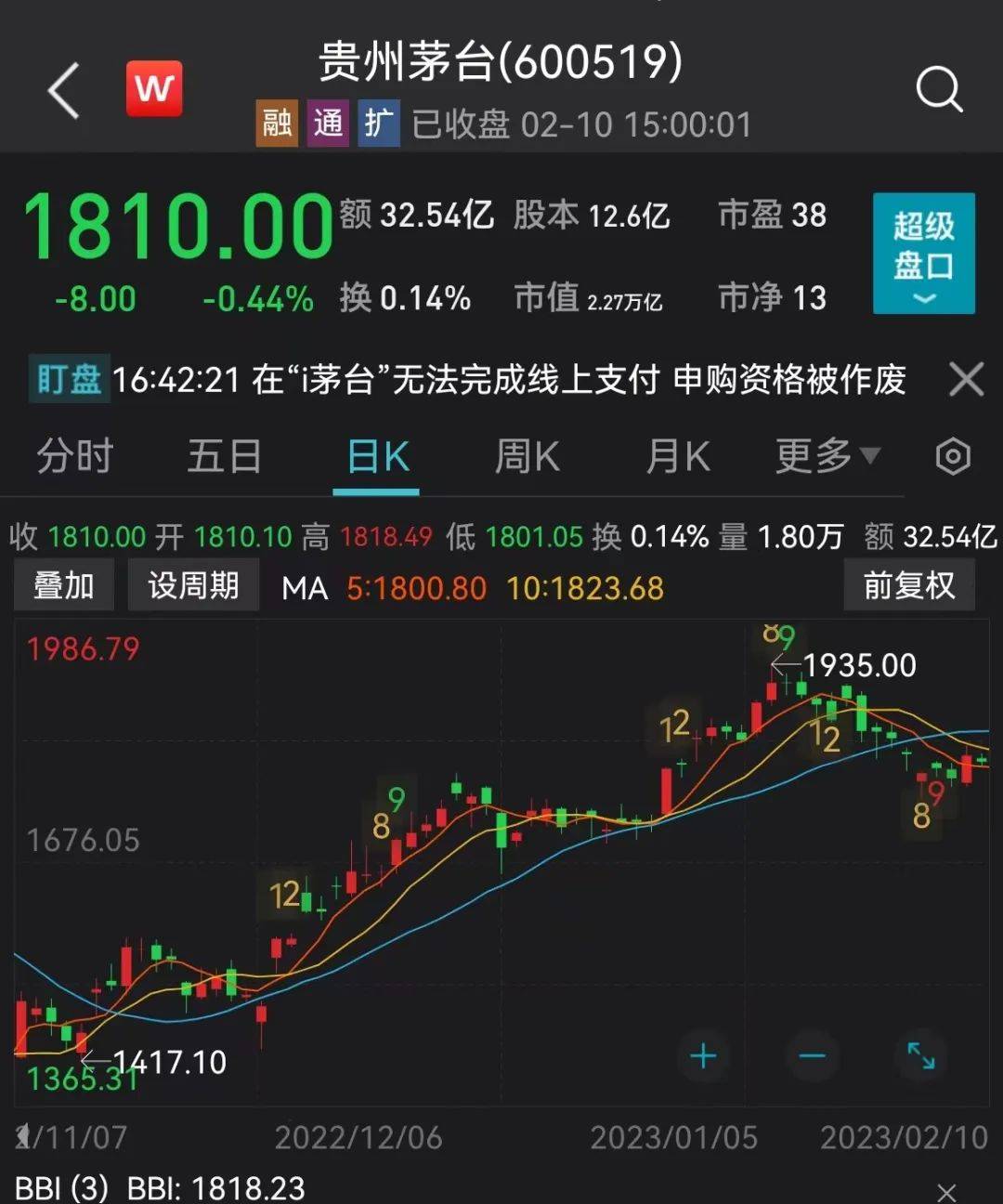Dismiss the news banner with the X
The image size is (1003, 1204).
(966, 380)
